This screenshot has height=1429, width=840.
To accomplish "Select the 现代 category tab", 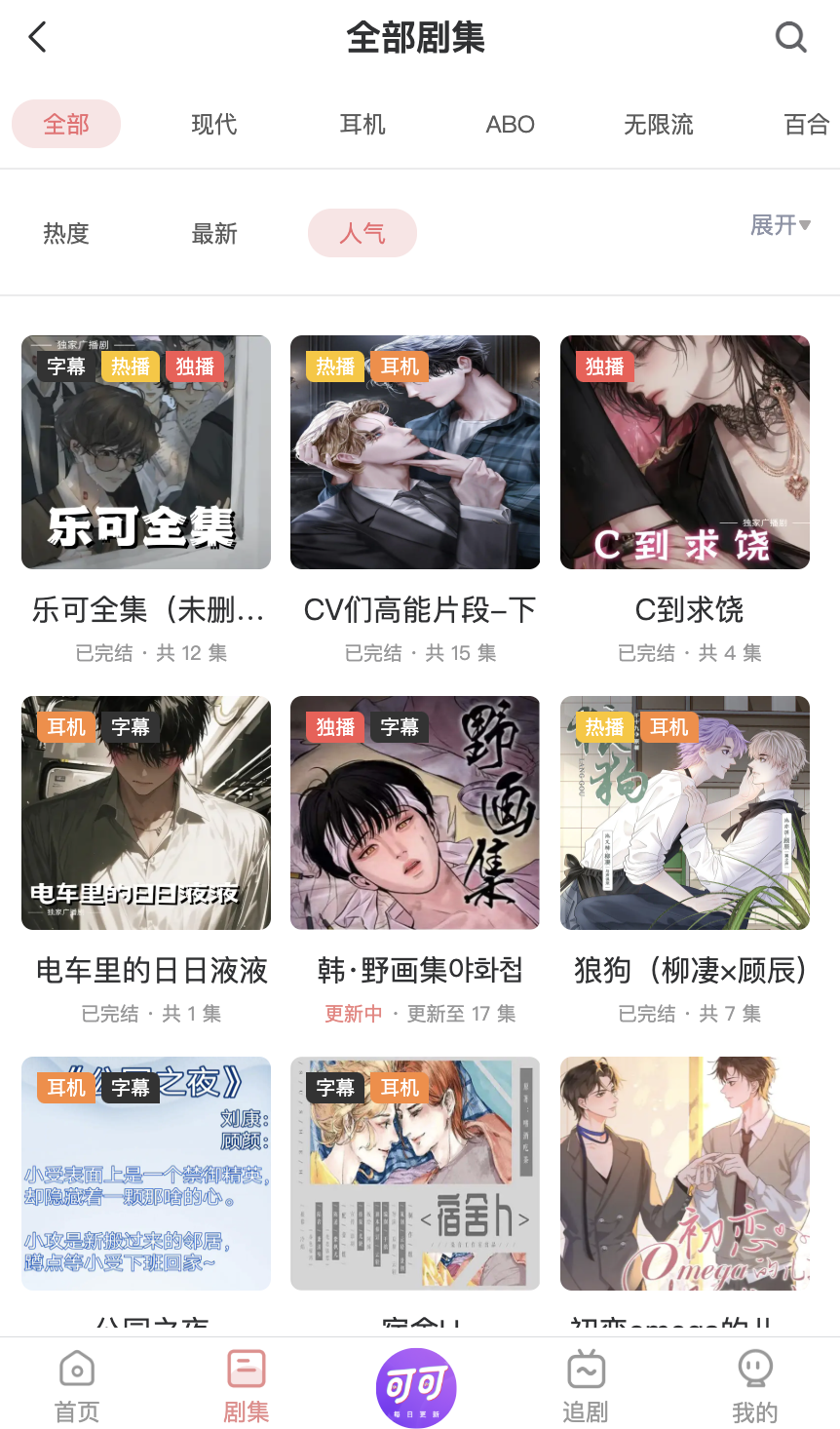I will 214,125.
